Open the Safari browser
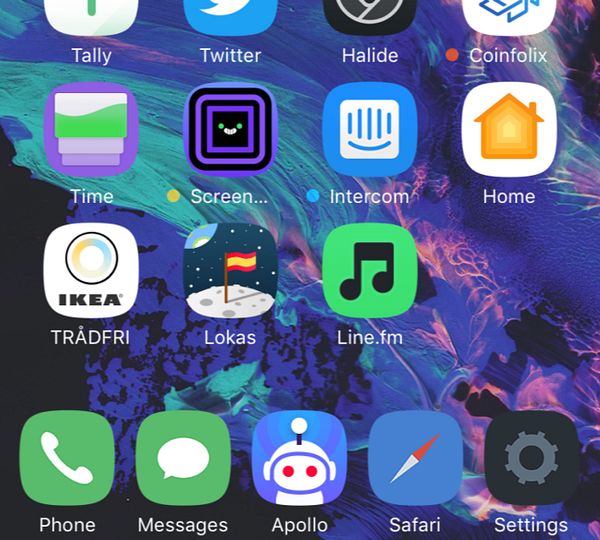Viewport: 600px width, 540px height. pyautogui.click(x=415, y=458)
